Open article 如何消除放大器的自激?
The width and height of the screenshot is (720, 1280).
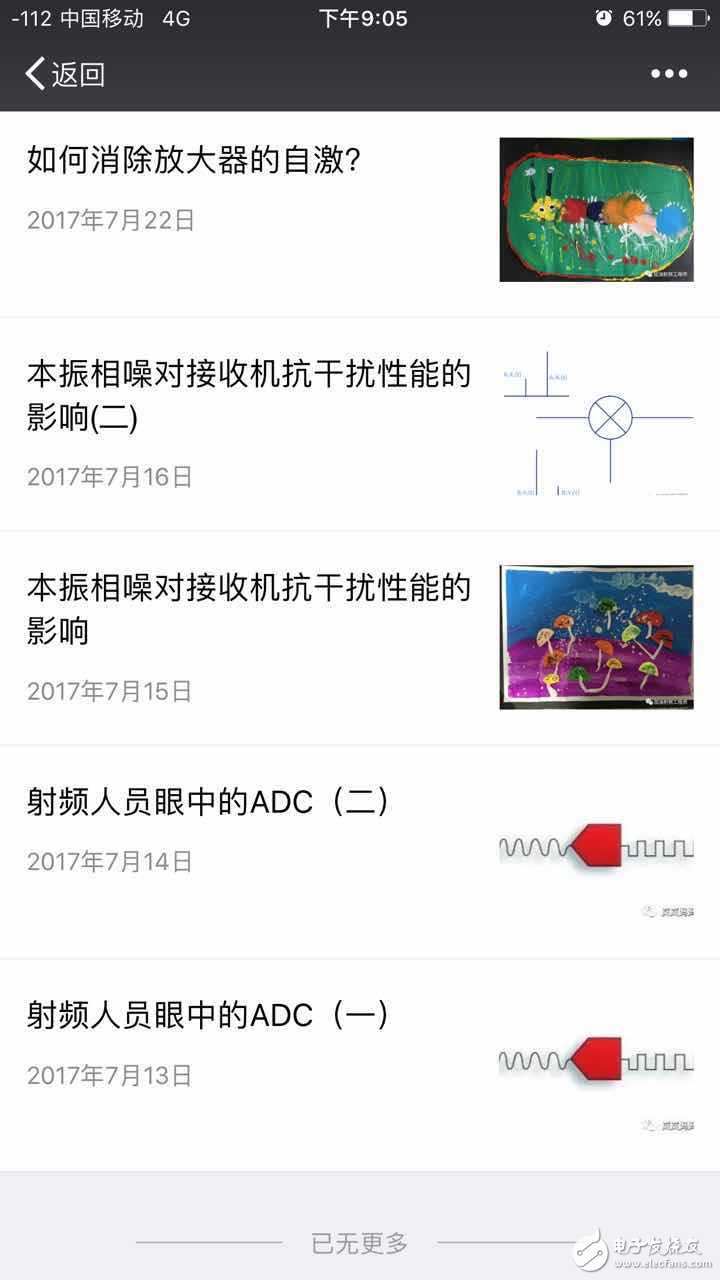tap(193, 160)
